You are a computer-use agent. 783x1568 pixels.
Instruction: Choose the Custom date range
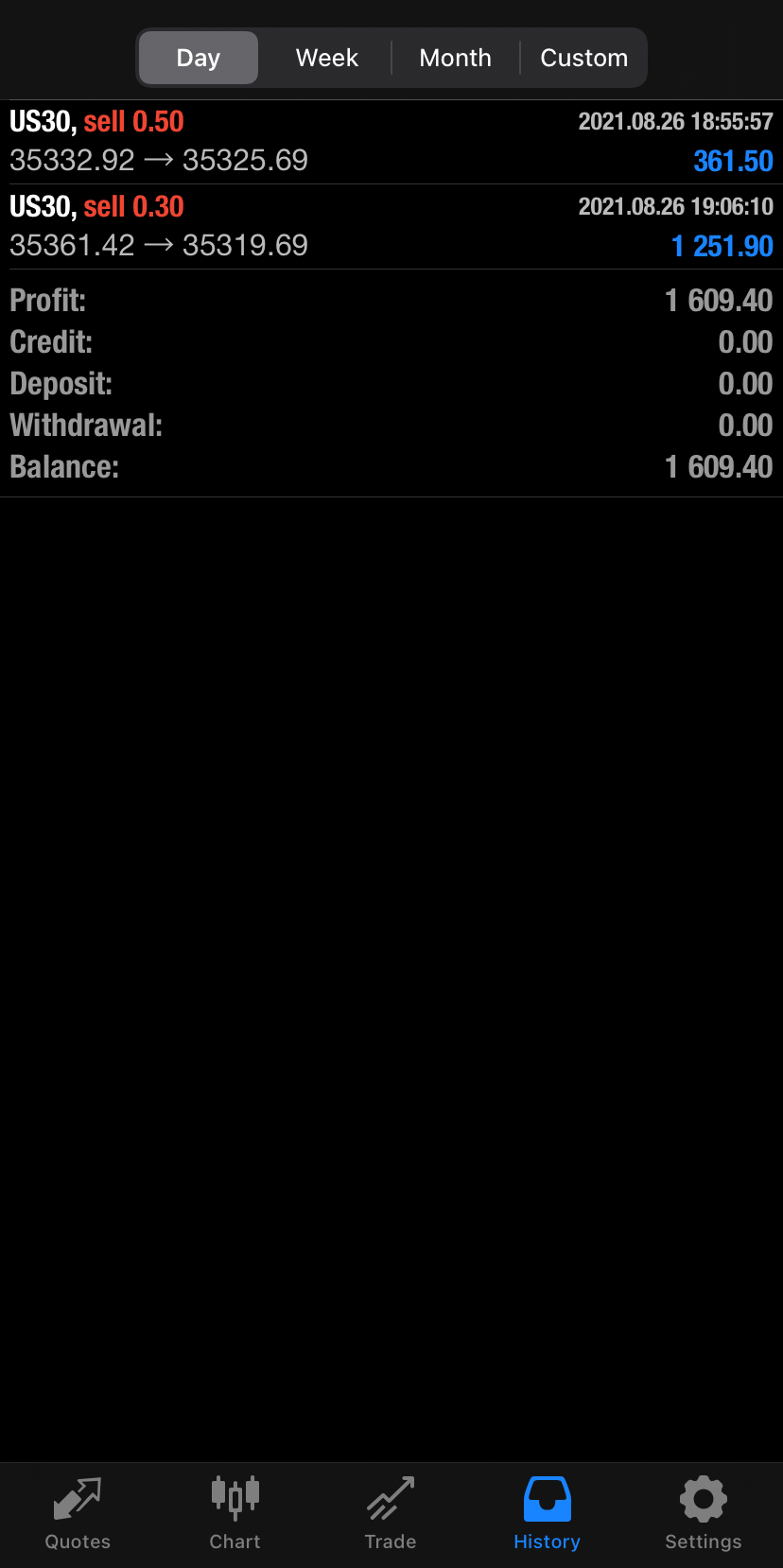point(583,58)
